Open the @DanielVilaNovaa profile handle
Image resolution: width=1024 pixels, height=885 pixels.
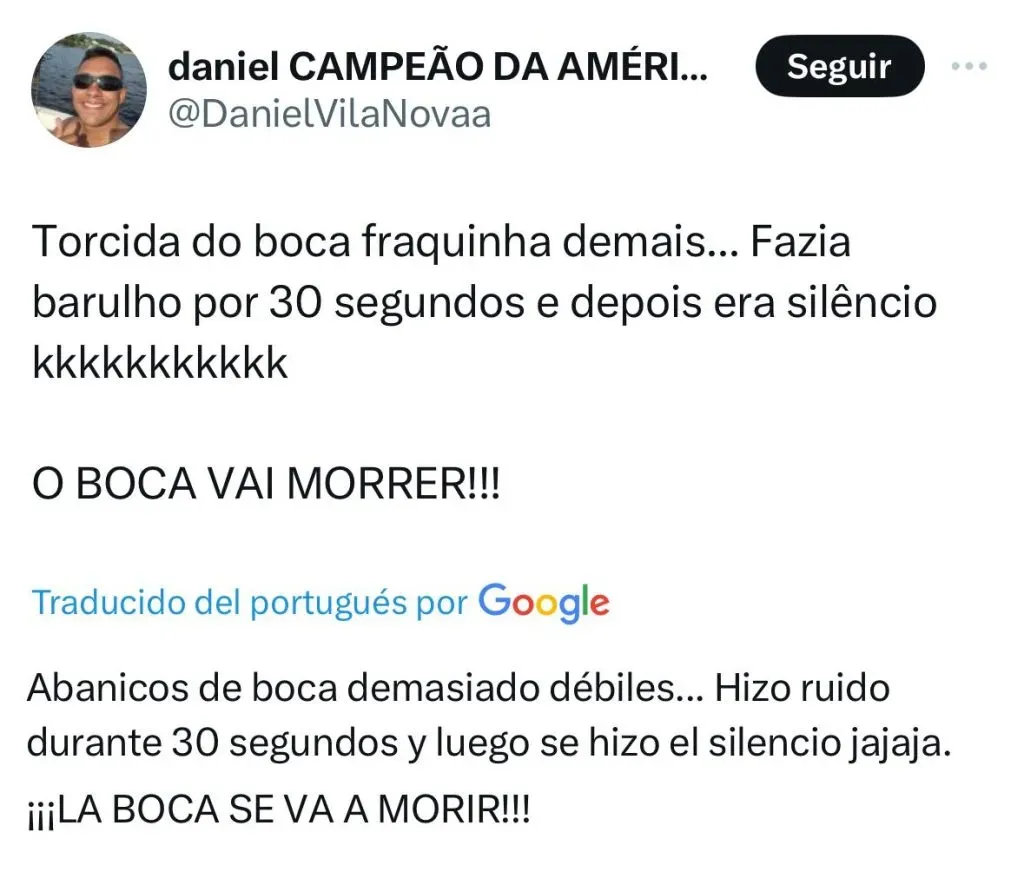pyautogui.click(x=329, y=114)
